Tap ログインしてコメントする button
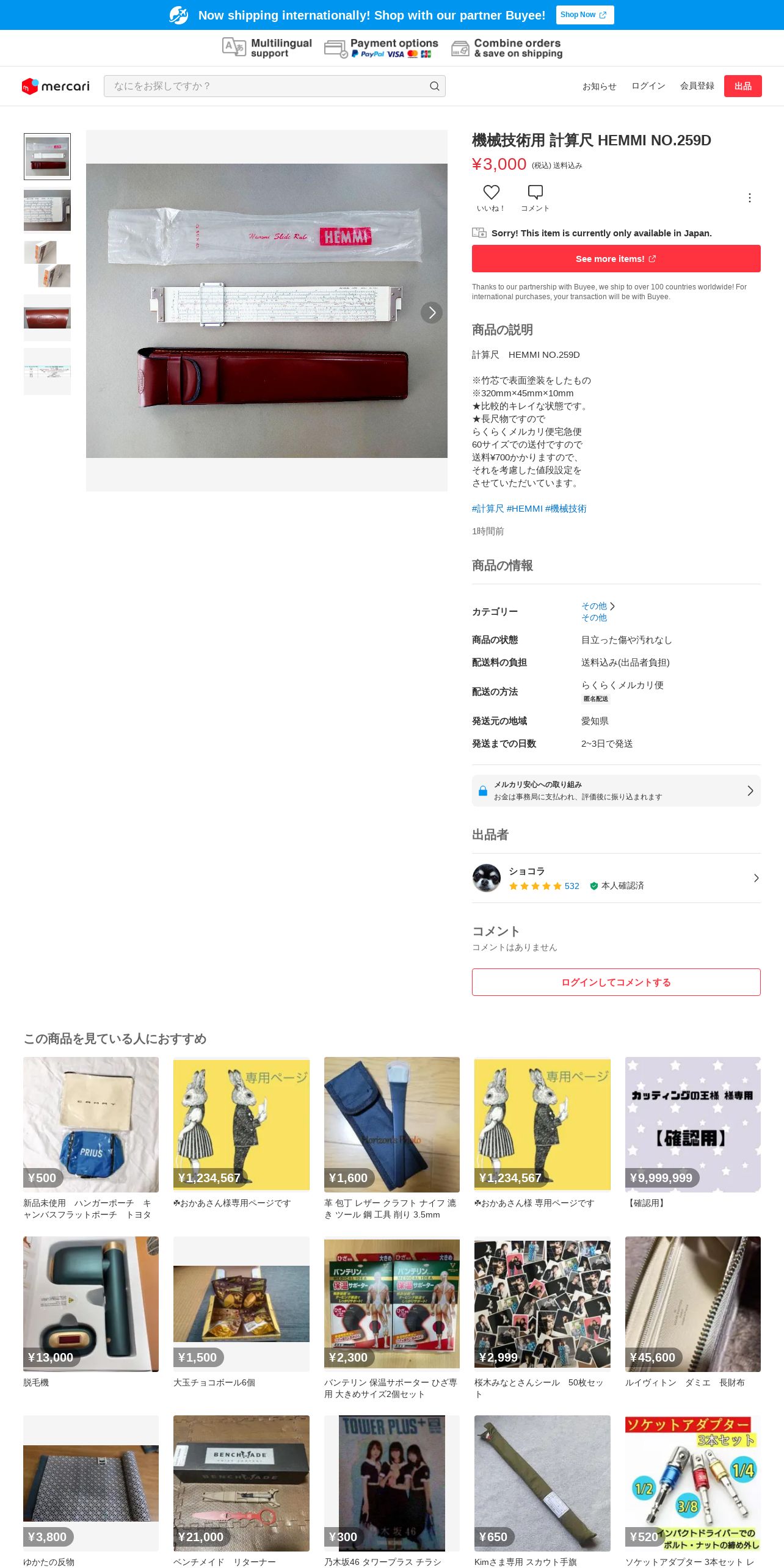The height and width of the screenshot is (1568, 784). 615,982
